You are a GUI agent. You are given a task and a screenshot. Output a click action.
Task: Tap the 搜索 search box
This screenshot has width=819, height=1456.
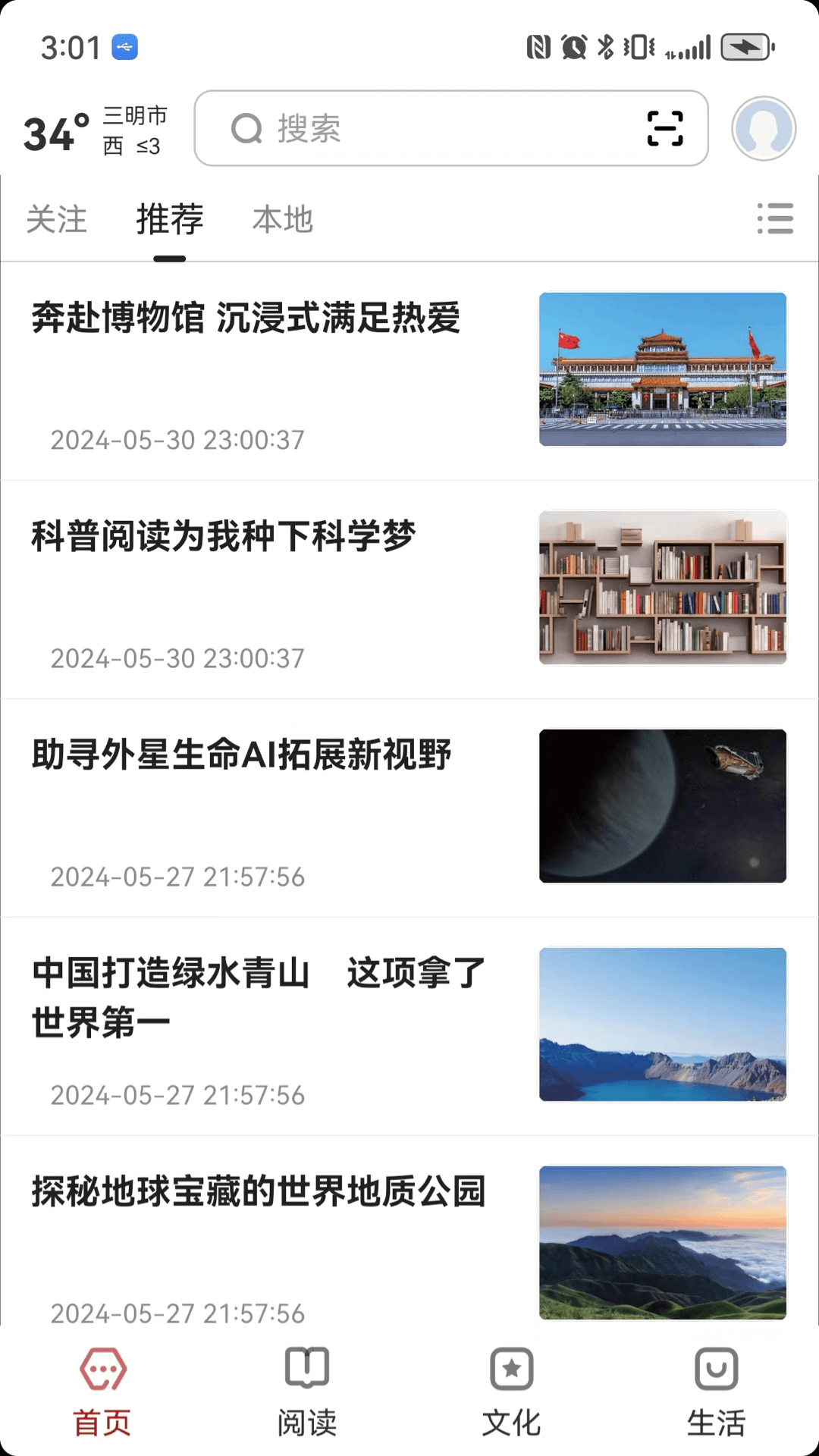425,129
